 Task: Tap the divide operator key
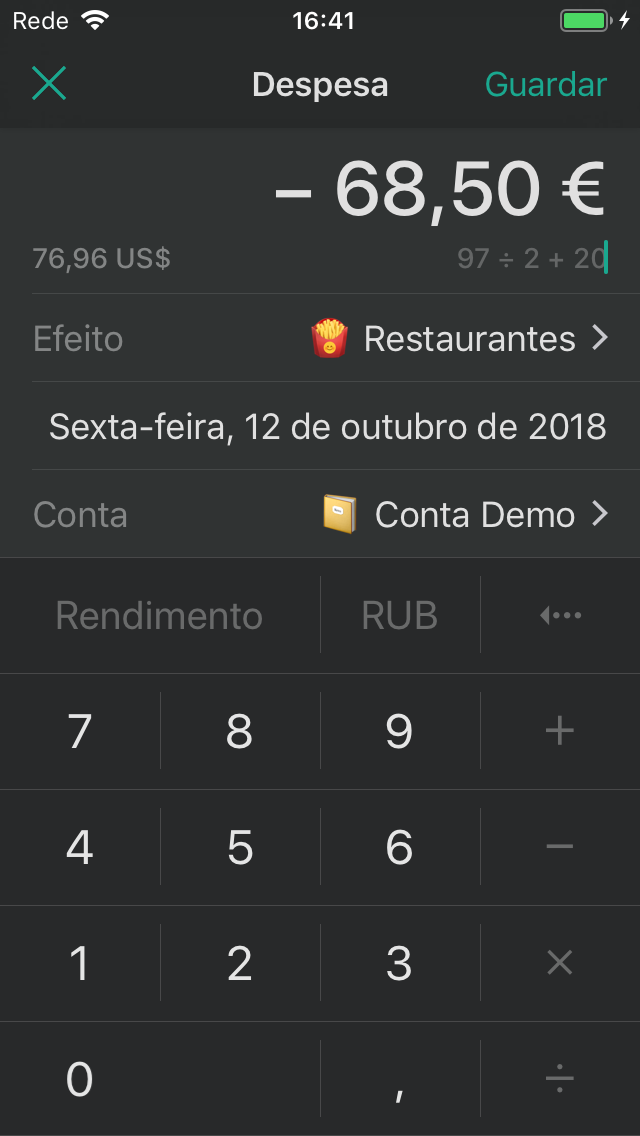click(560, 1079)
